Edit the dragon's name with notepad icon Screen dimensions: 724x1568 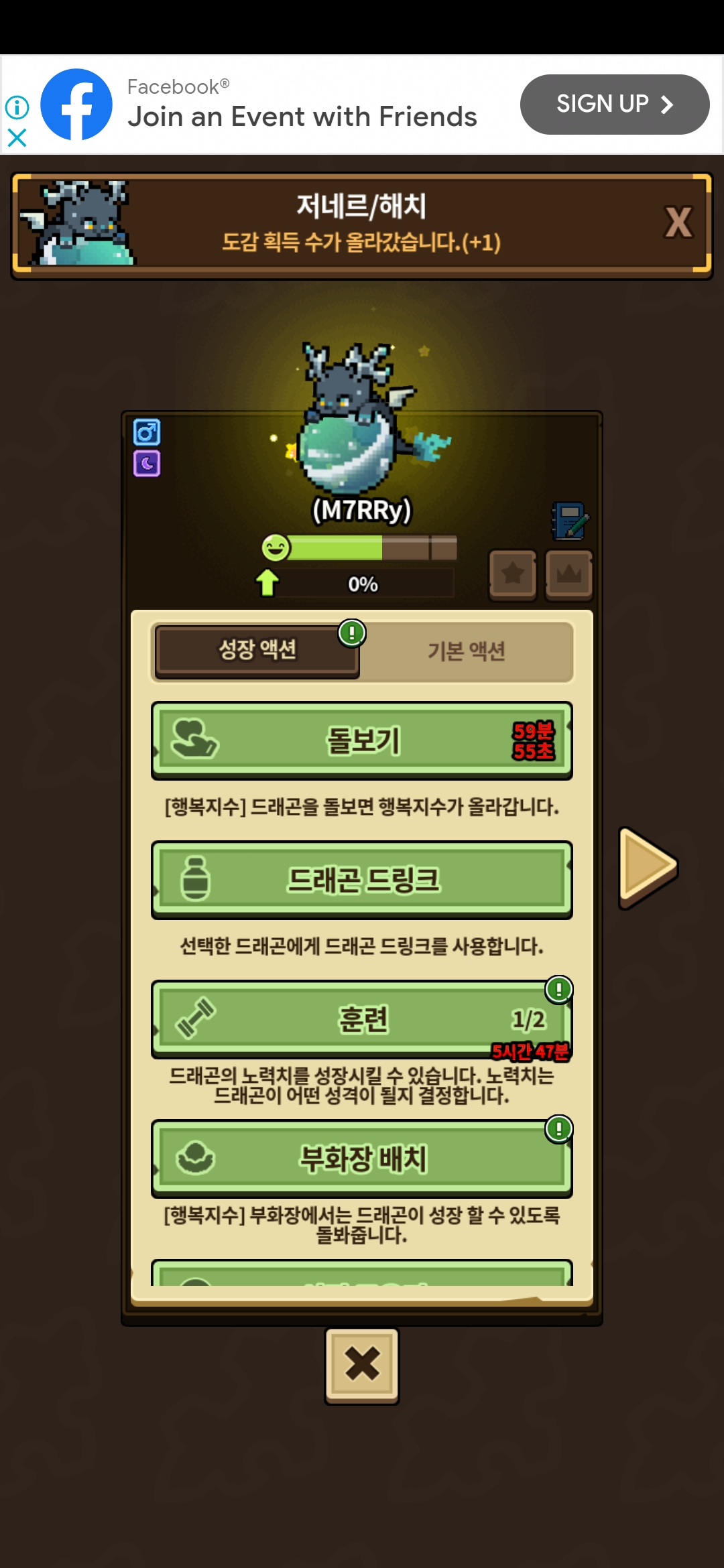click(x=570, y=521)
